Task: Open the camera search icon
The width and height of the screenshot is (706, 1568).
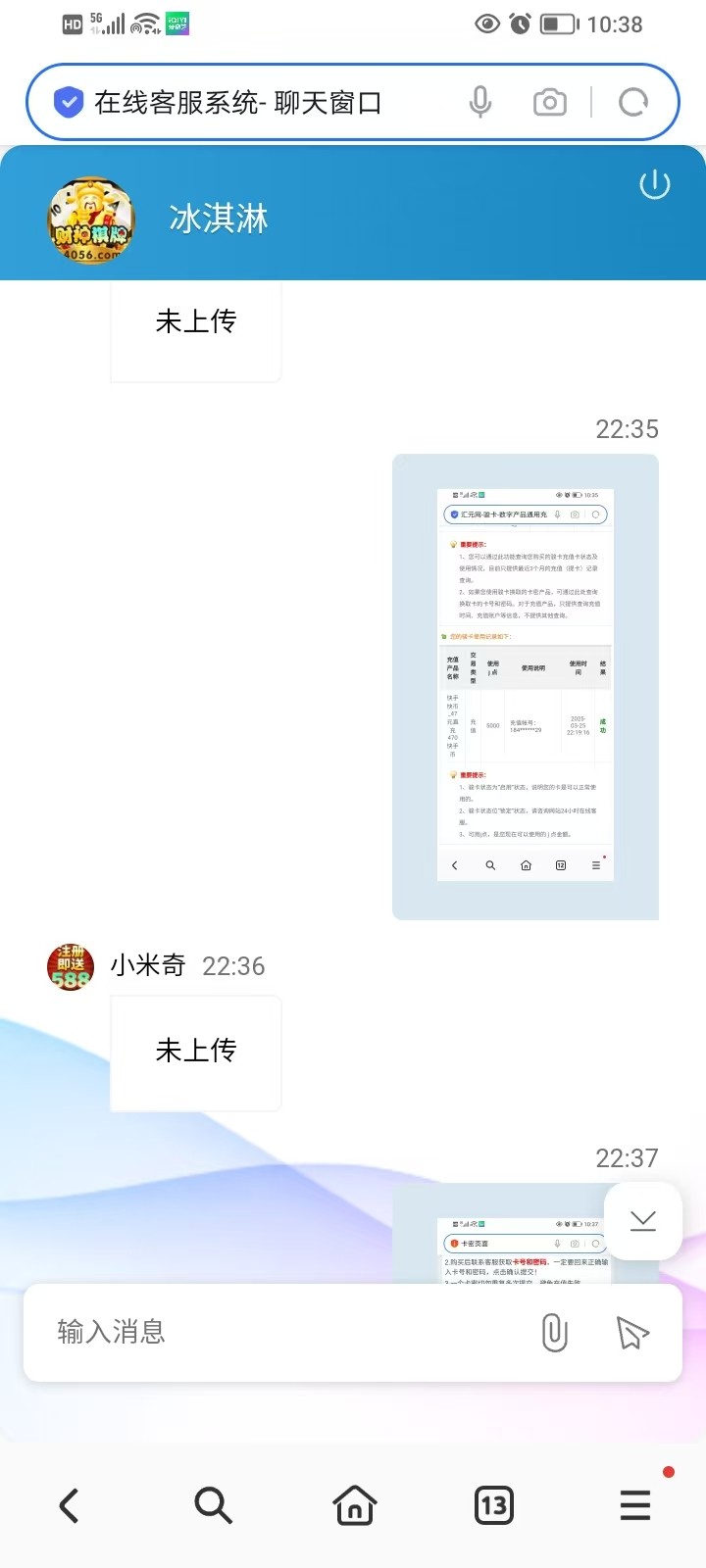Action: [549, 102]
